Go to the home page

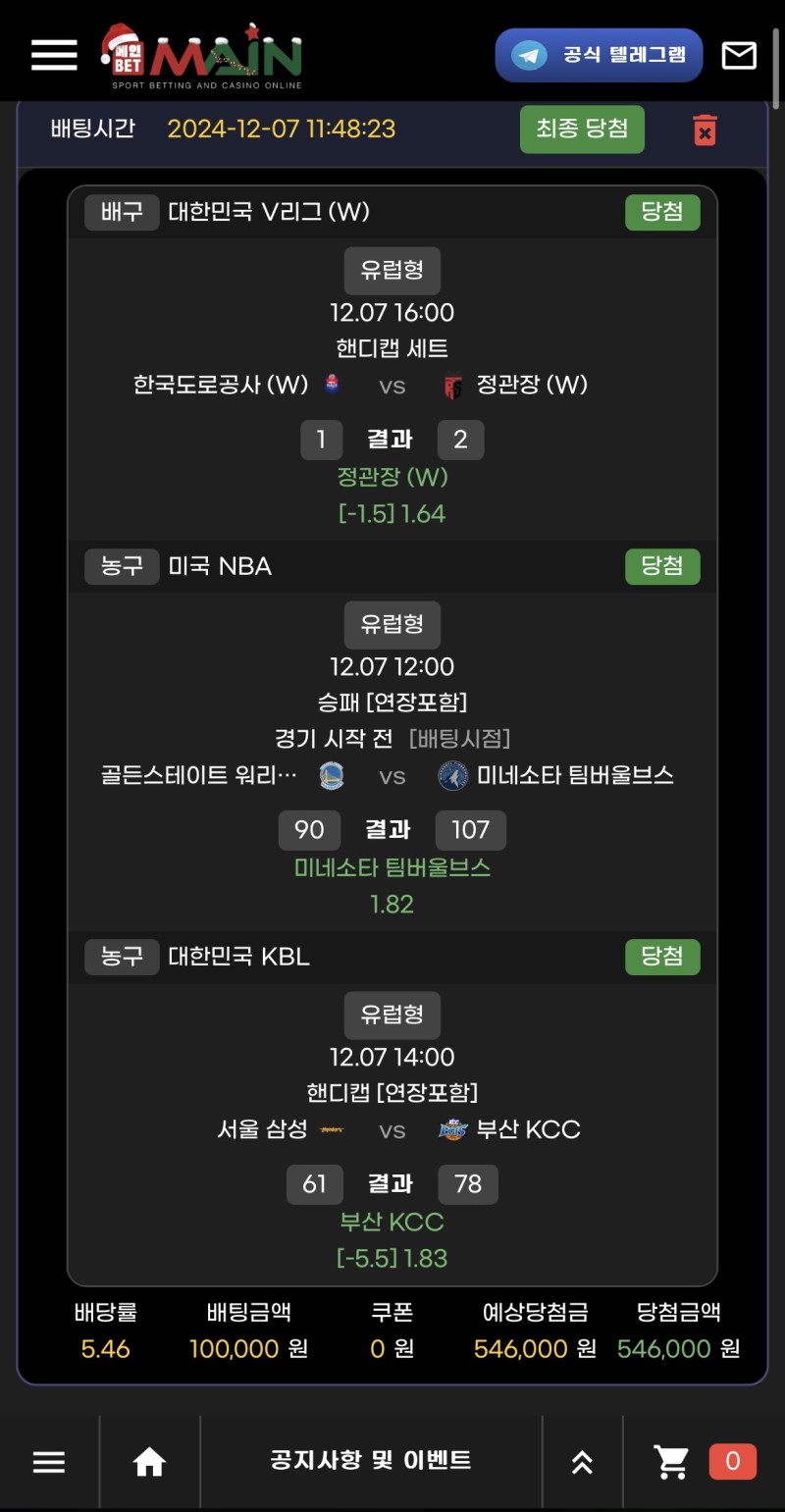click(x=149, y=1462)
